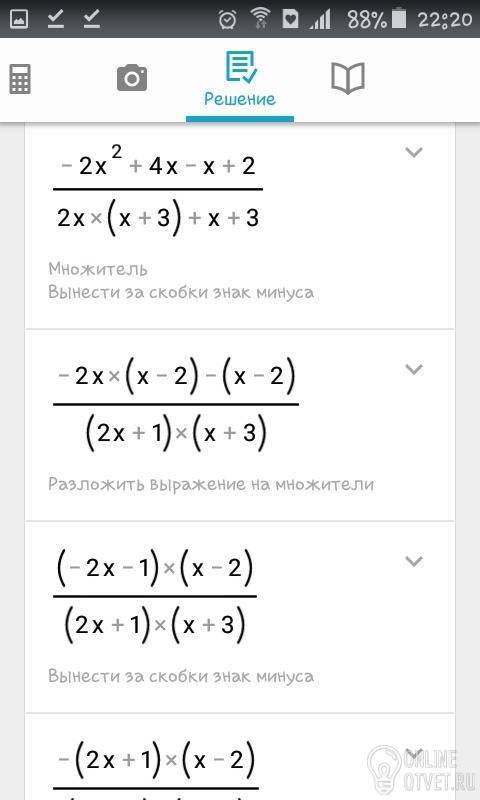Switch to the camera tab

click(x=132, y=78)
